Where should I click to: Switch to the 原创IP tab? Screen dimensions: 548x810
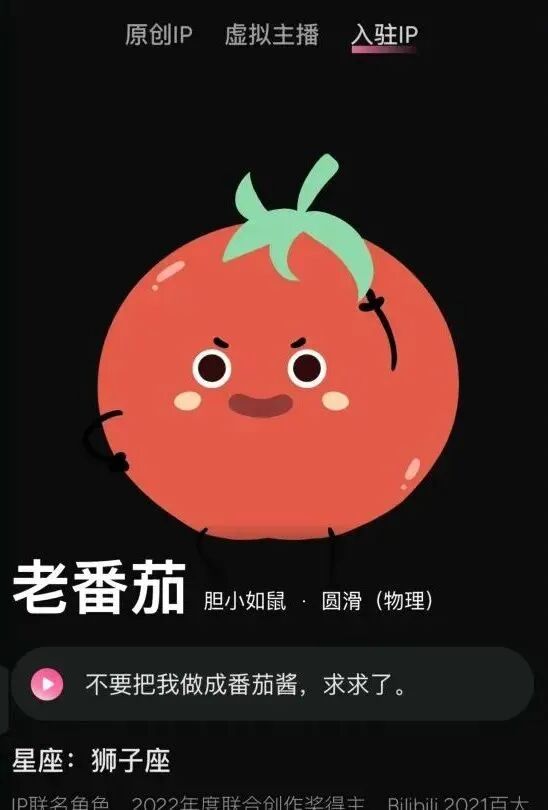coord(159,35)
